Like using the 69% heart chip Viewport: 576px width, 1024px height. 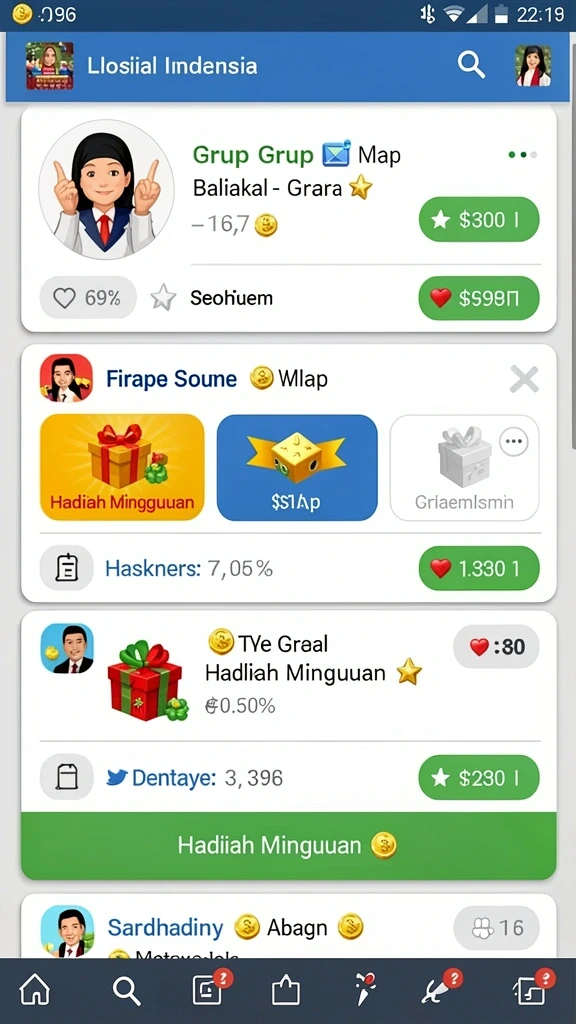coord(88,298)
